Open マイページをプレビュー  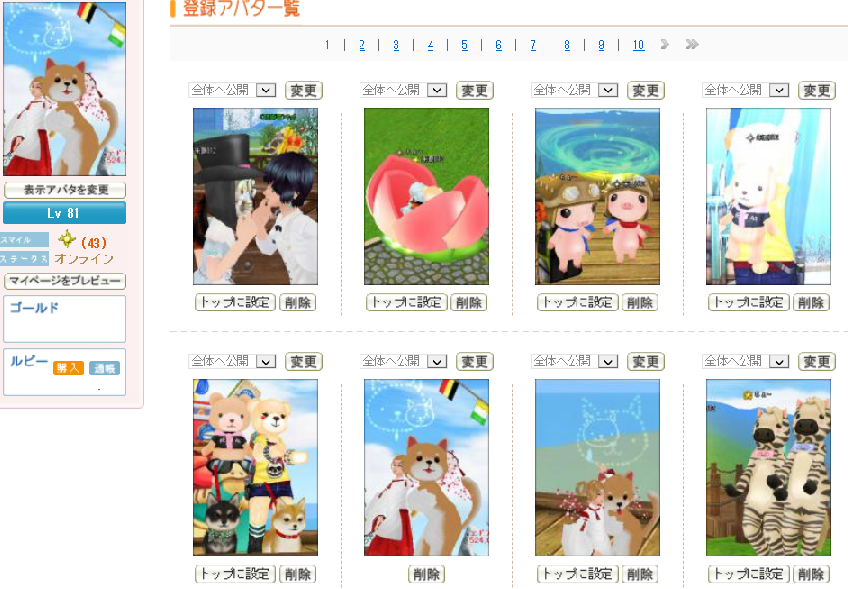[x=64, y=281]
